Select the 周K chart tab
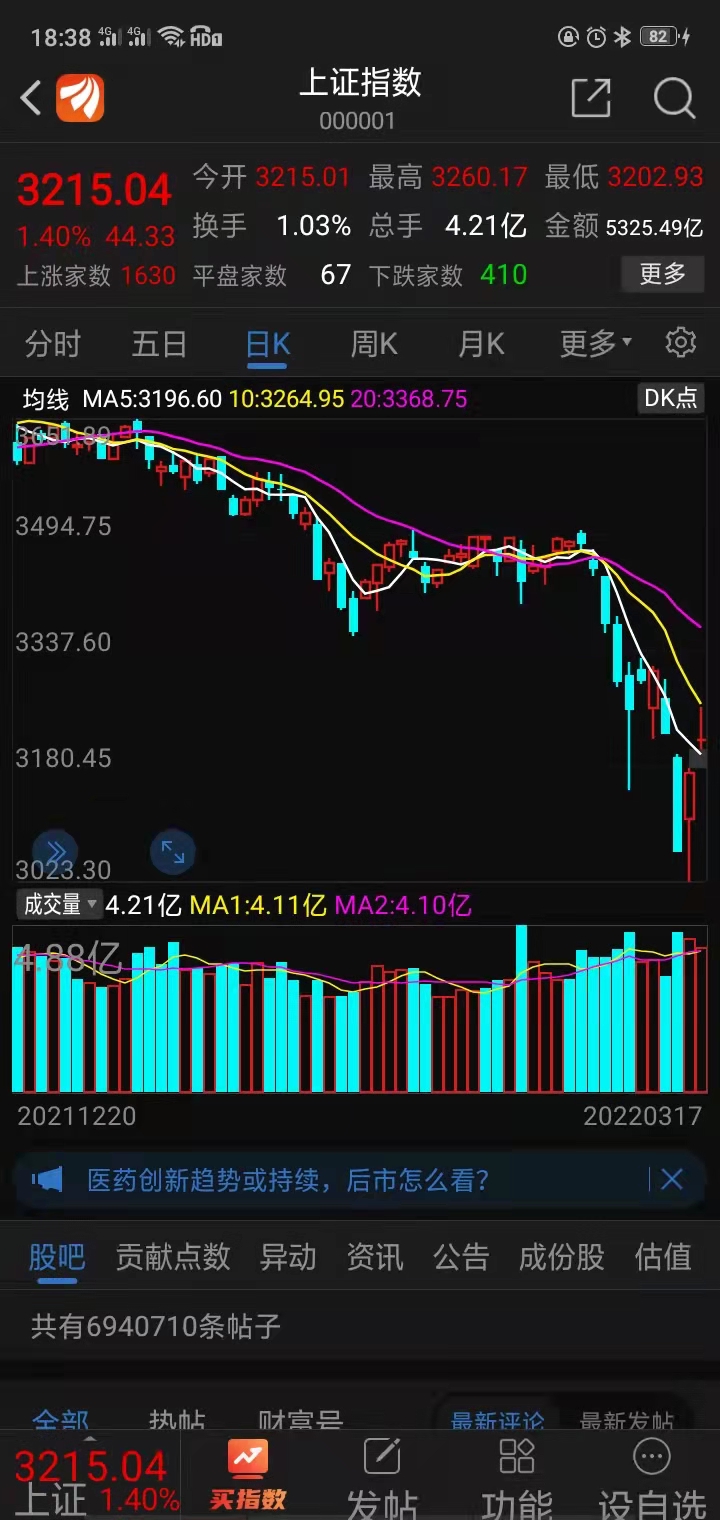The width and height of the screenshot is (720, 1520). (374, 344)
